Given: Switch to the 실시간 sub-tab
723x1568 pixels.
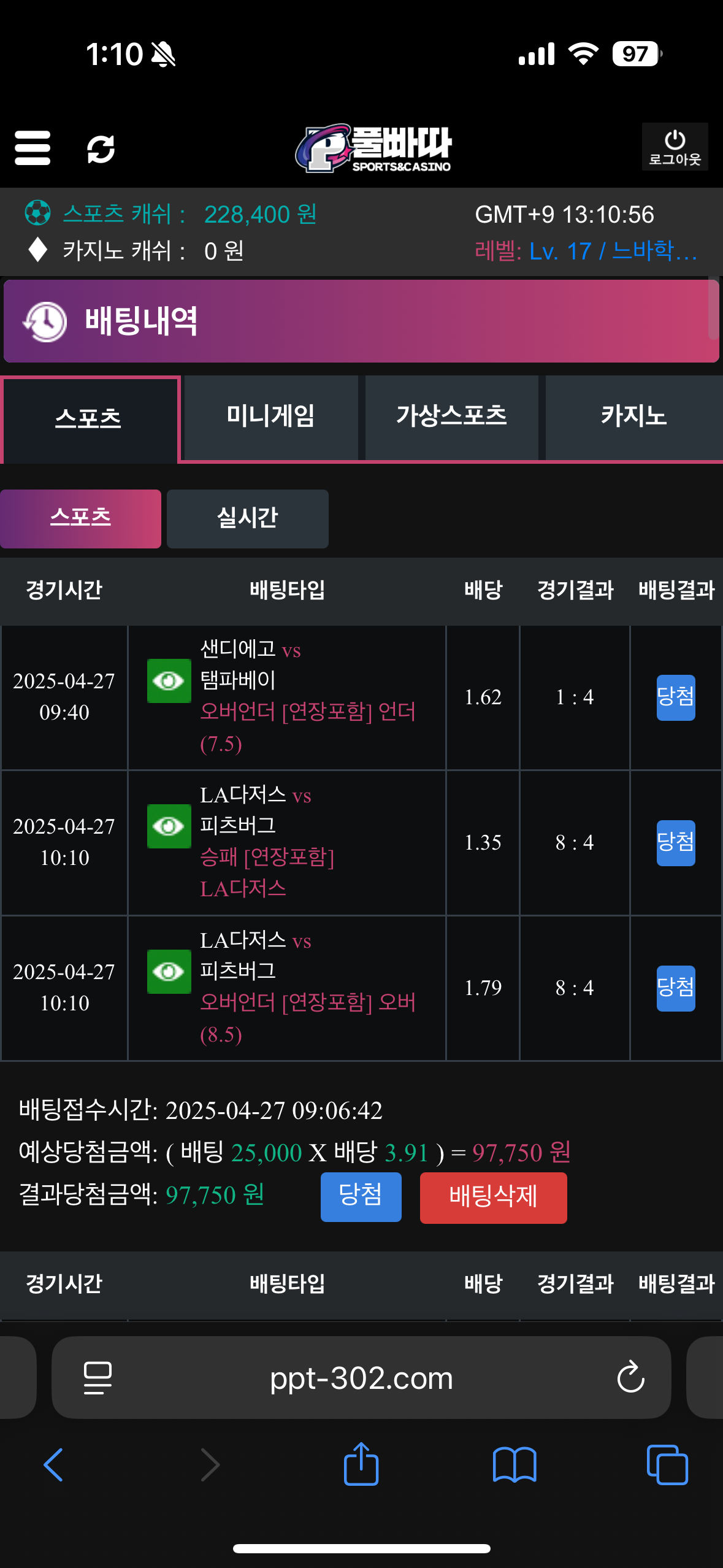Looking at the screenshot, I should click(247, 518).
